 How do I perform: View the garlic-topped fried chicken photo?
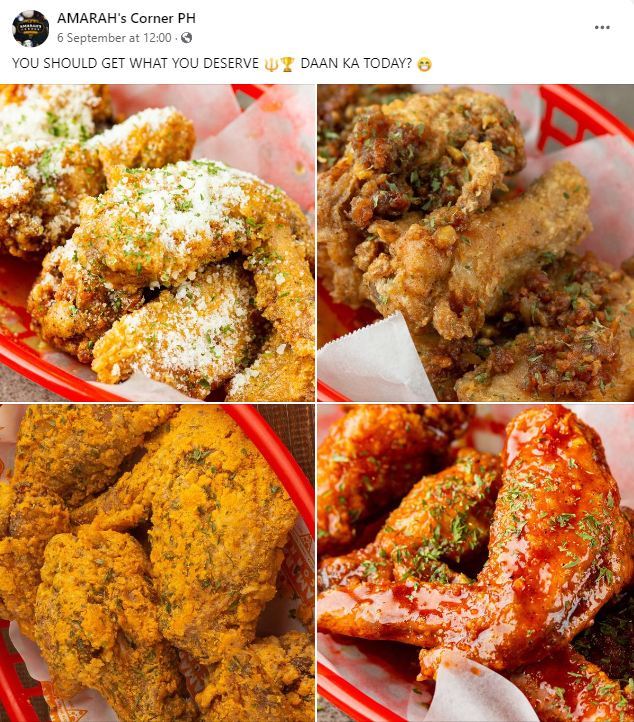pyautogui.click(x=476, y=242)
